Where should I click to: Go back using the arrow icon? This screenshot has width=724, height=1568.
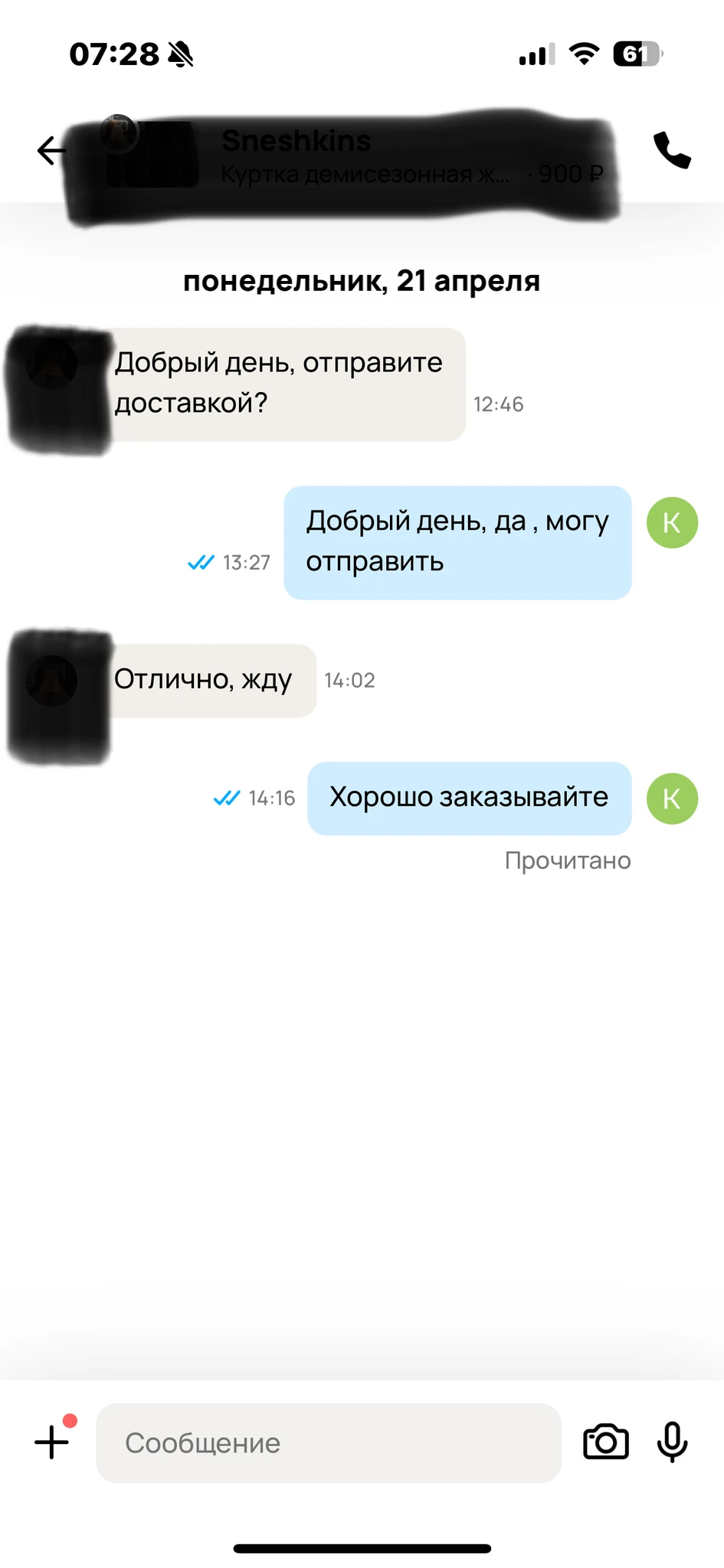click(x=51, y=151)
